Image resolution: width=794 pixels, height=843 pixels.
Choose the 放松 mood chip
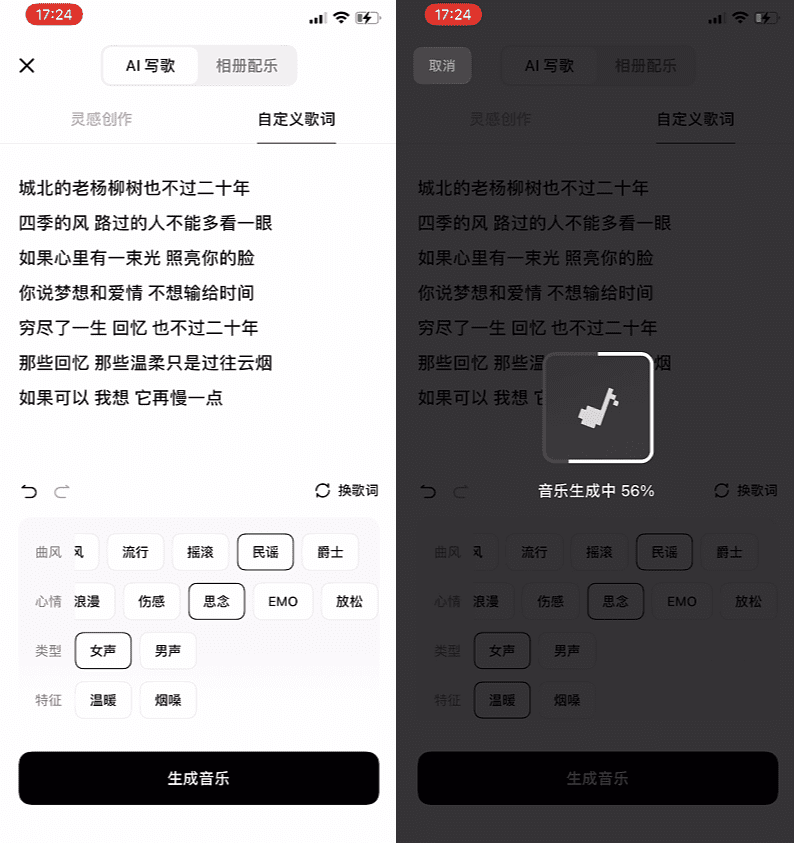[349, 601]
